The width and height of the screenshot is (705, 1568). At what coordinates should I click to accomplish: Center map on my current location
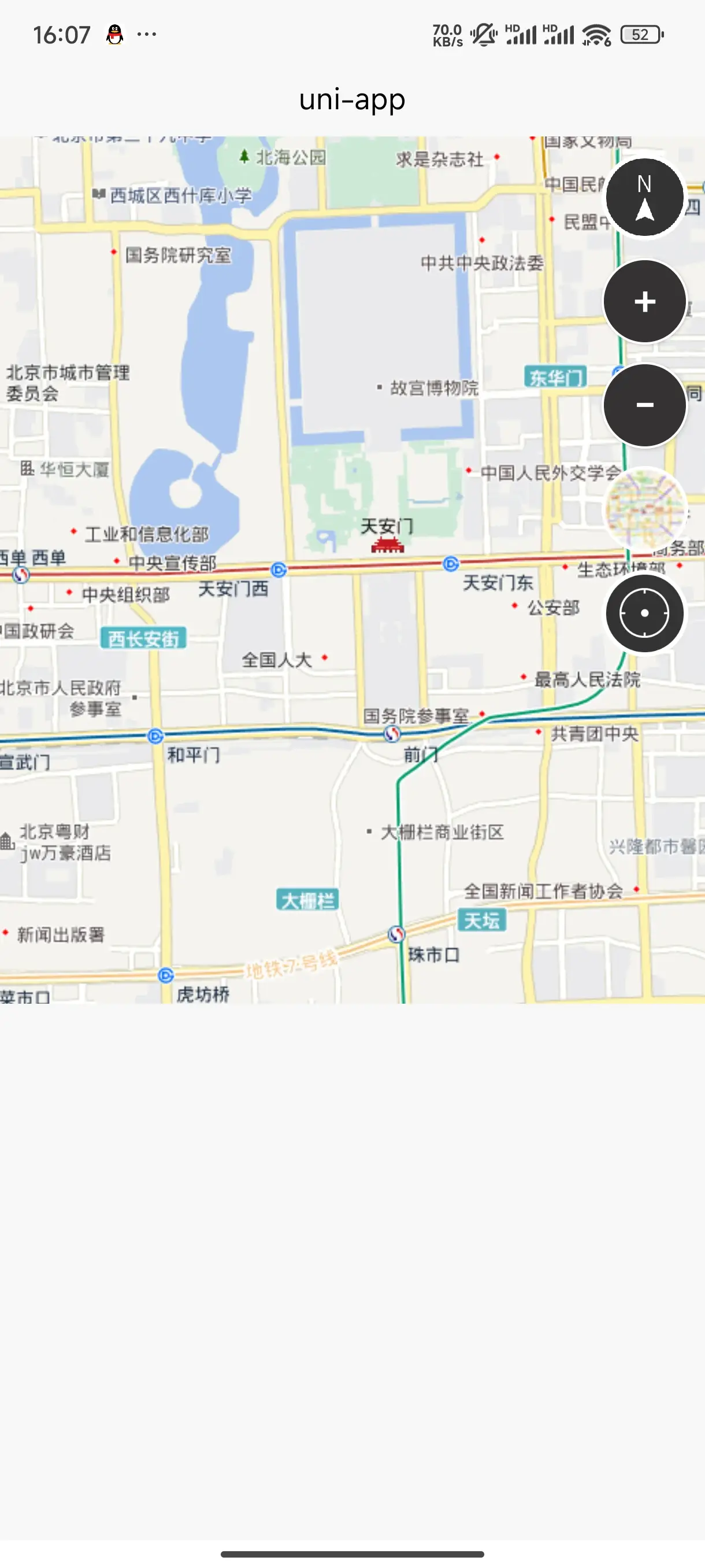(645, 613)
